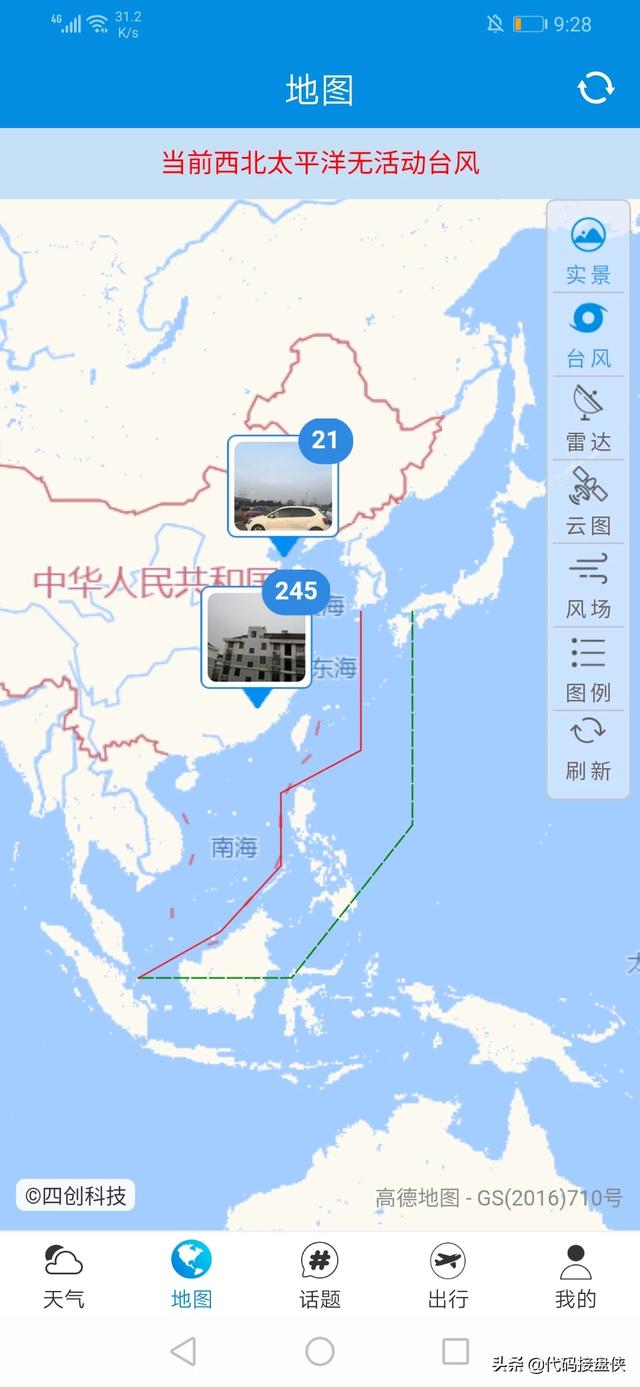Switch to the 我的 profile tab
The height and width of the screenshot is (1387, 640).
(x=576, y=1275)
